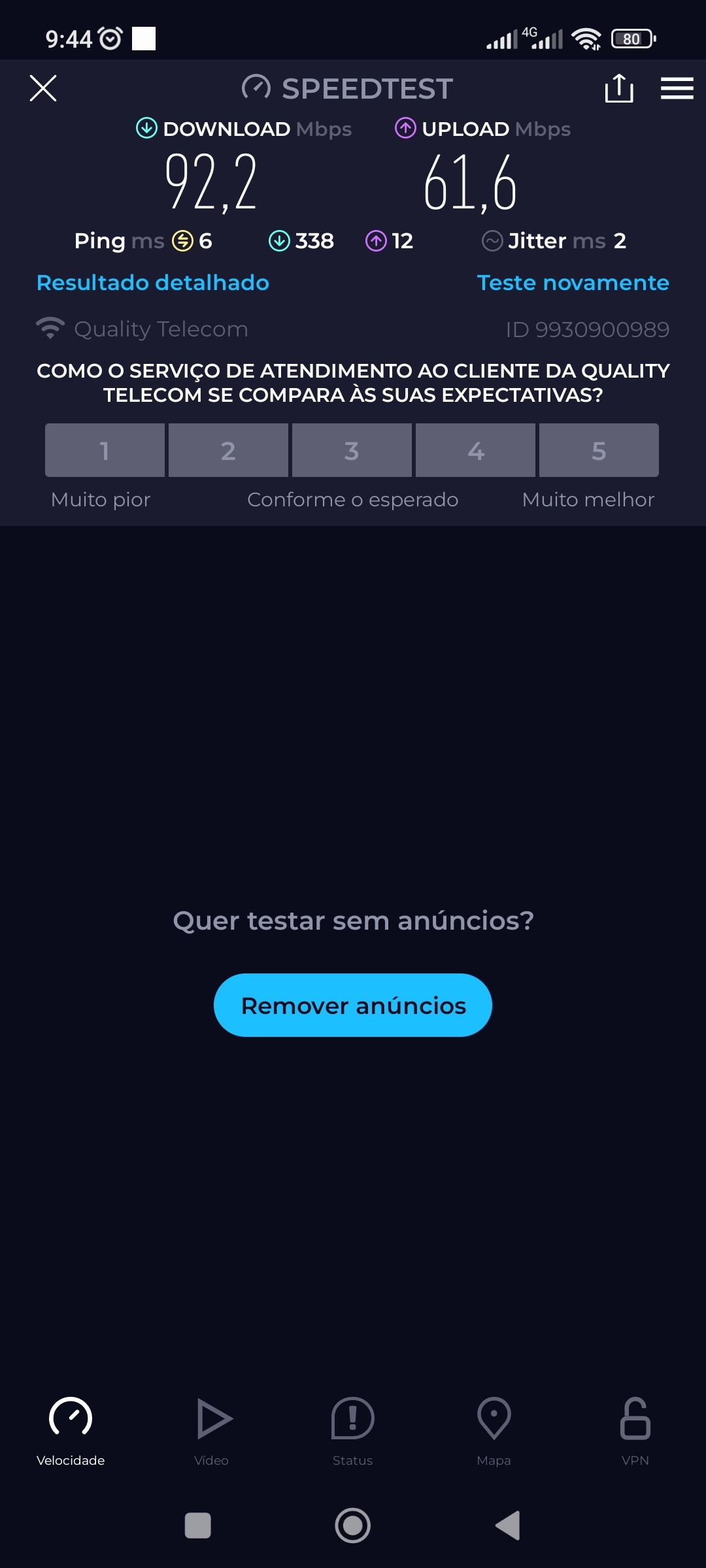Tap Teste novamente to rerun test
Image resolution: width=706 pixels, height=1568 pixels.
[573, 282]
